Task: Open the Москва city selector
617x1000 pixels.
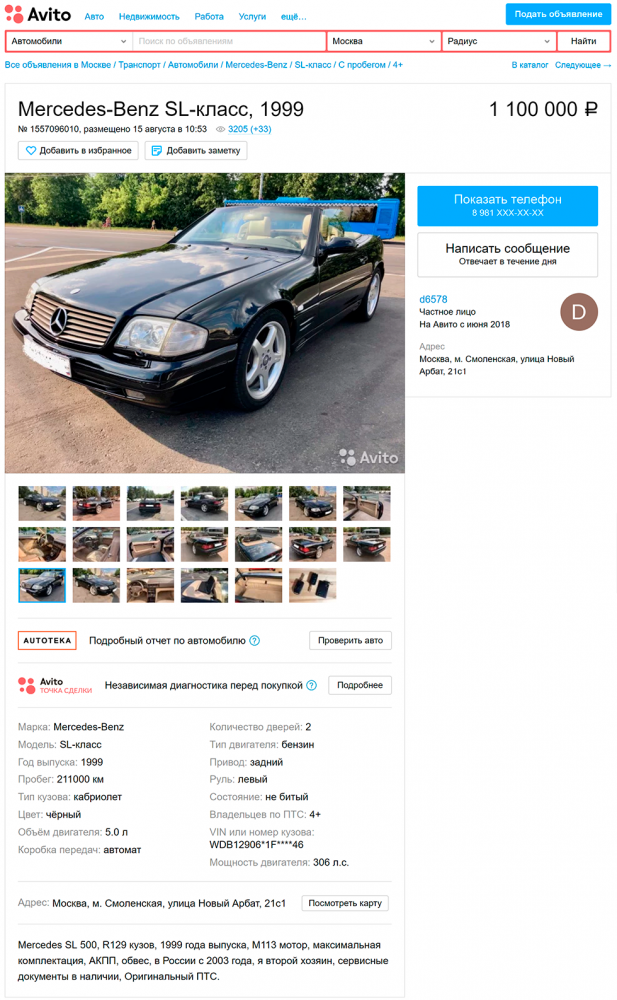Action: 384,41
